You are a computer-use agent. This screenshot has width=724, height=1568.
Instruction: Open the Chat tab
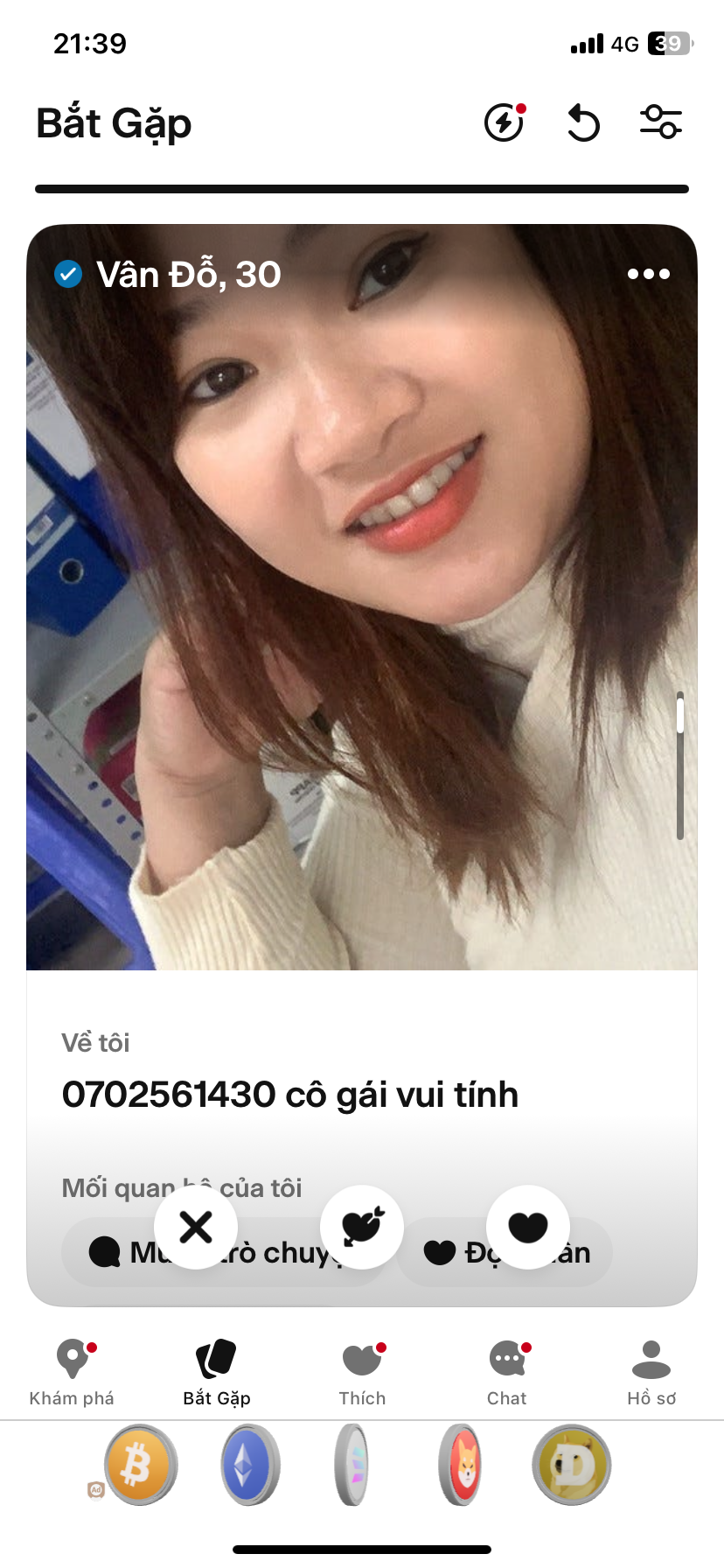pyautogui.click(x=507, y=1372)
